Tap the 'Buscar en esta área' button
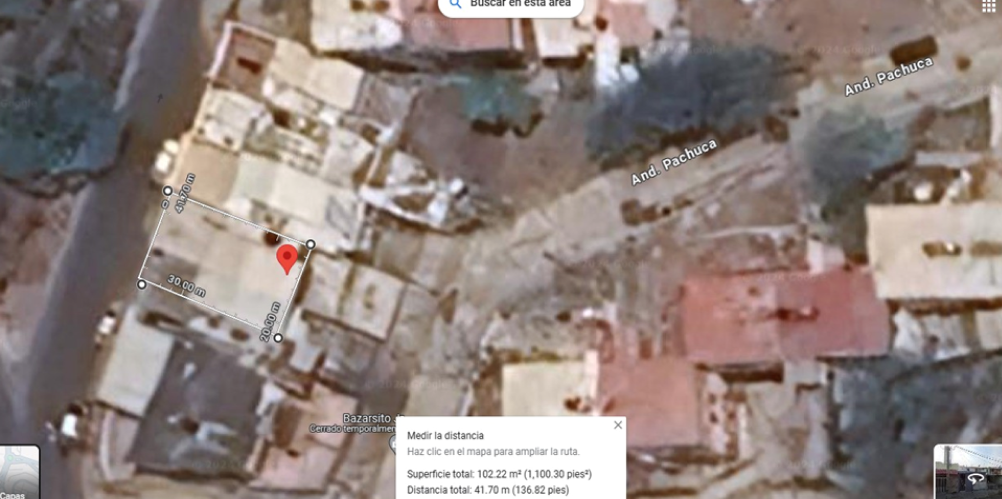 (511, 5)
